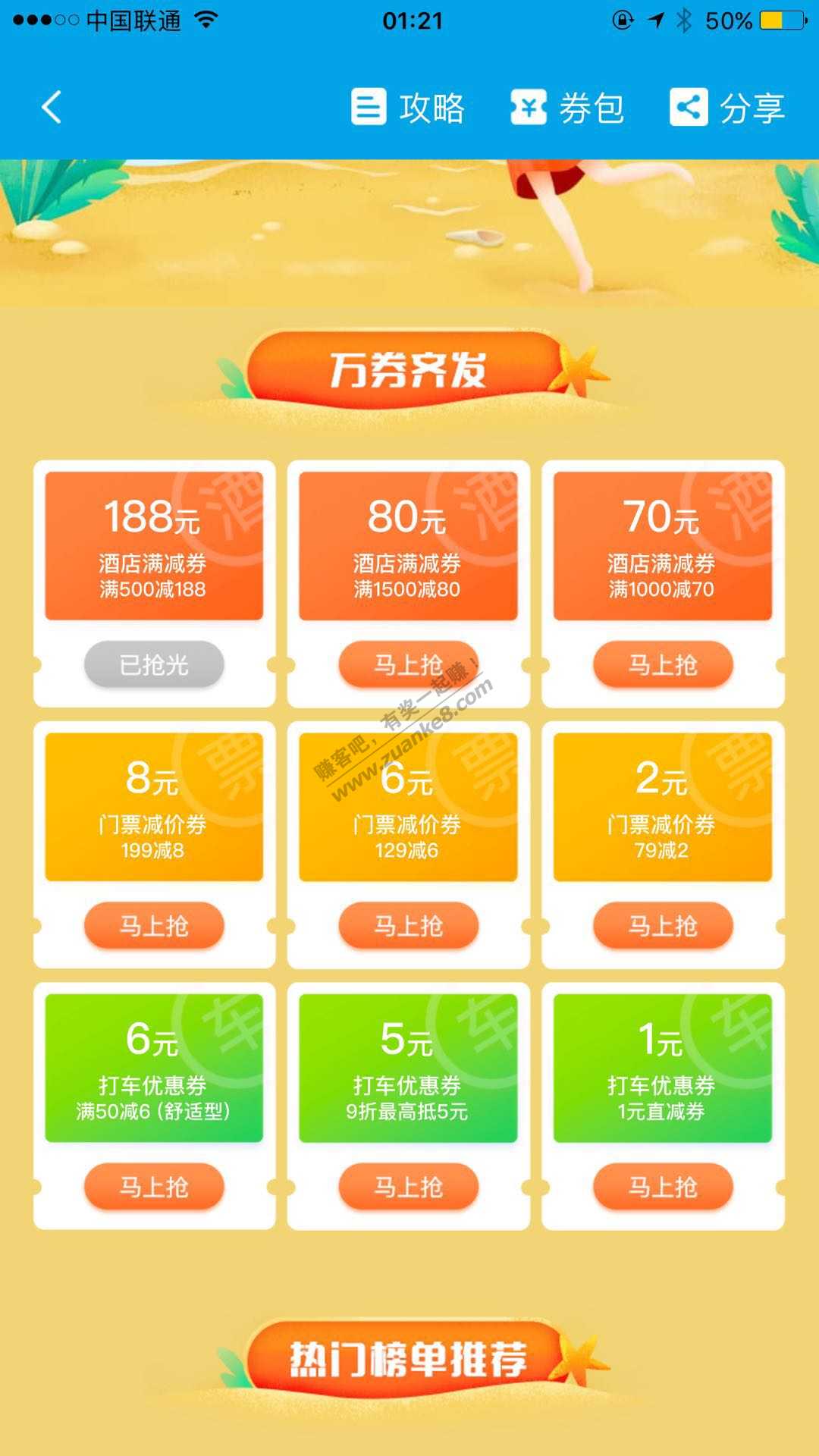Go back using the header arrow
Screen dimensions: 819x1456
pyautogui.click(x=52, y=107)
